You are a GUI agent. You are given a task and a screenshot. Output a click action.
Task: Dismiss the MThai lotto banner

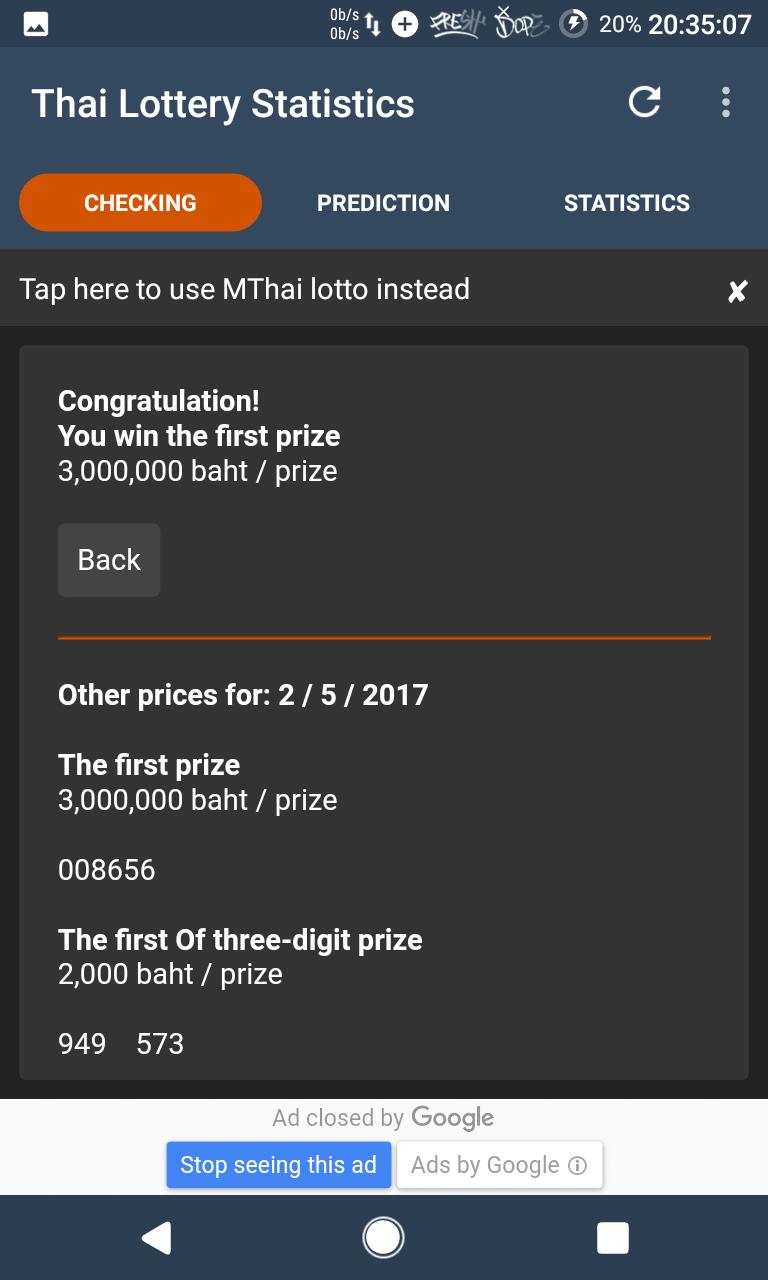(x=737, y=290)
